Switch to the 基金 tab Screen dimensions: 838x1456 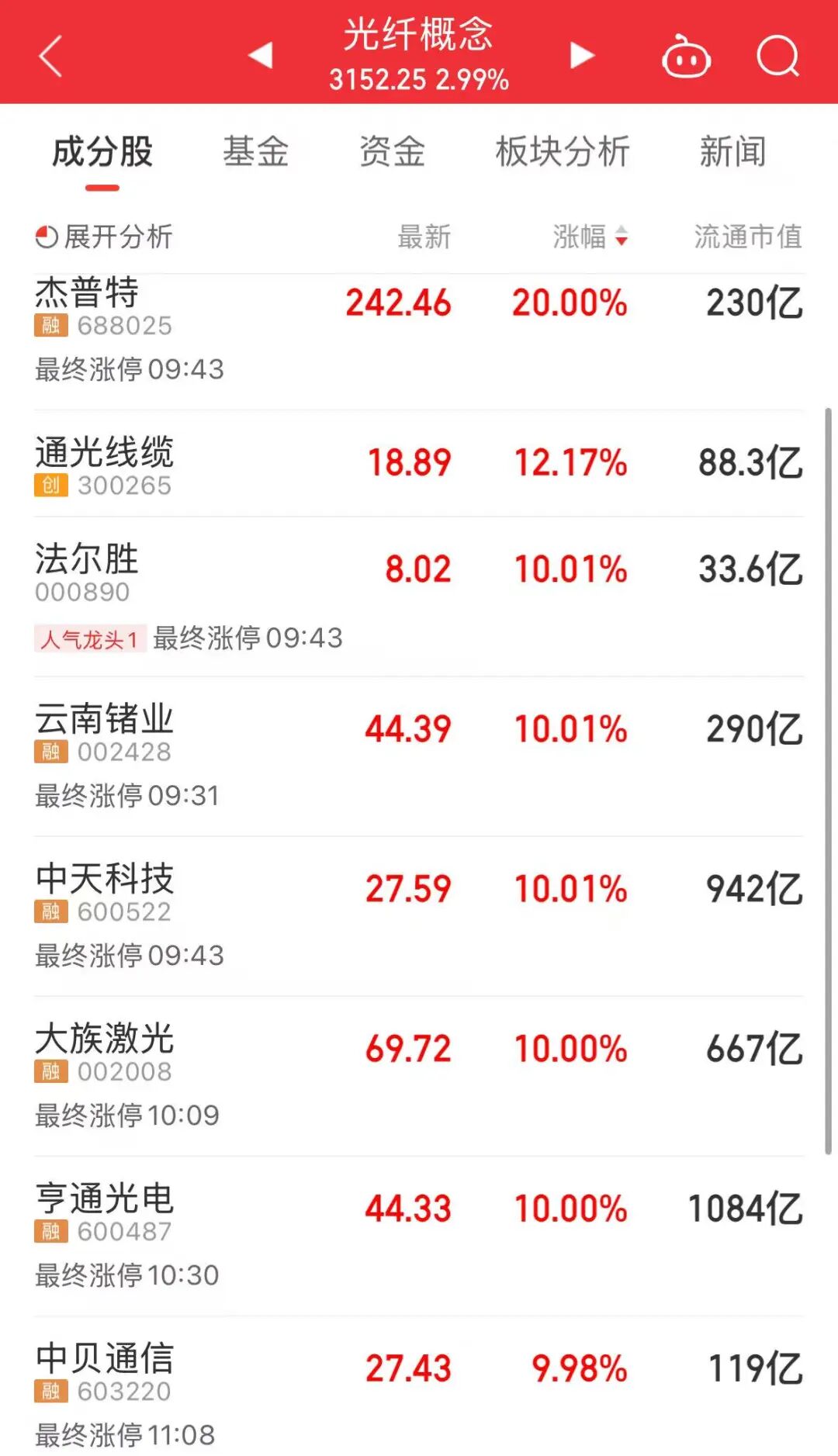click(x=256, y=152)
